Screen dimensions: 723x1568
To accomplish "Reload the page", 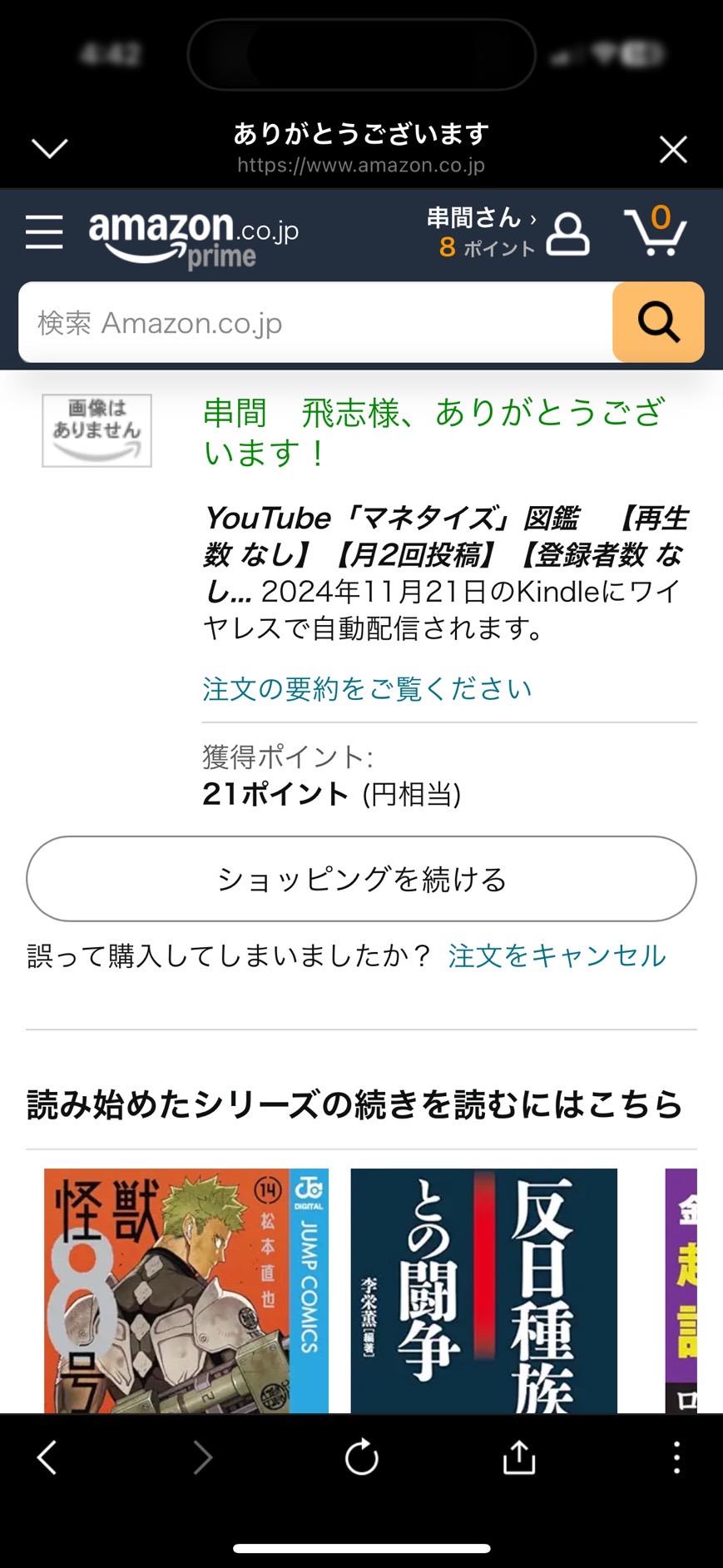I will coord(362,1457).
